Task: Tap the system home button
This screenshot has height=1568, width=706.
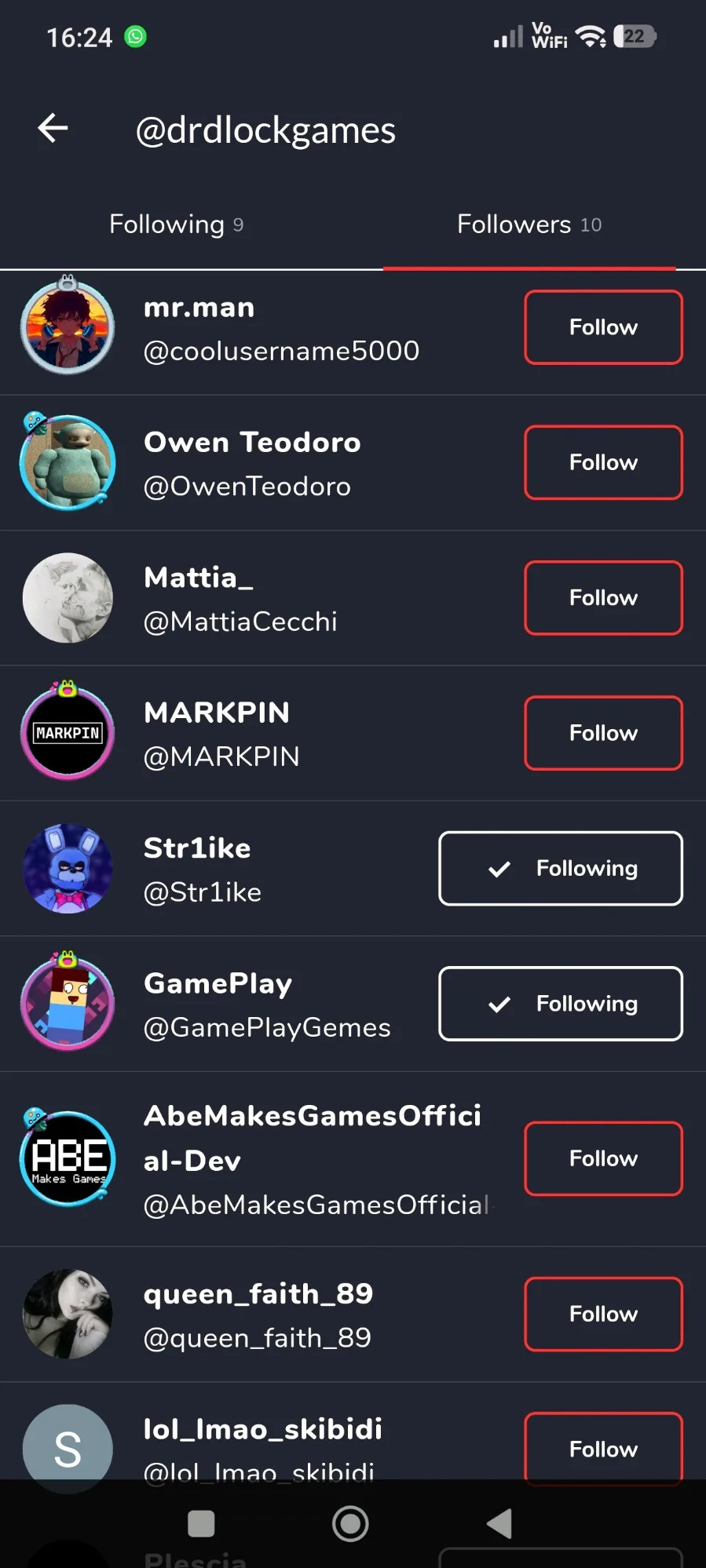Action: 350,1523
